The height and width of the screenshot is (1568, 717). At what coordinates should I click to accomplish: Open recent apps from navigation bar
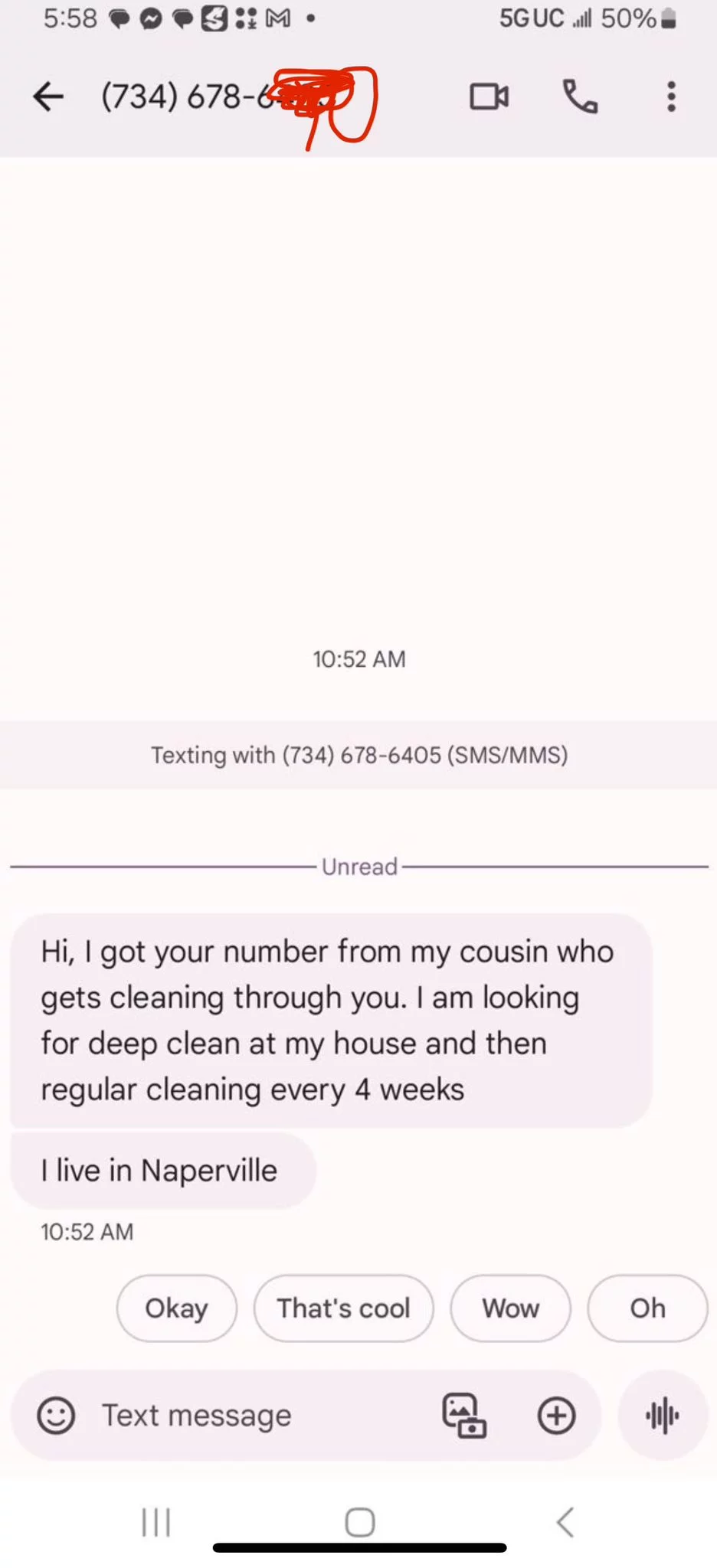click(x=156, y=1522)
